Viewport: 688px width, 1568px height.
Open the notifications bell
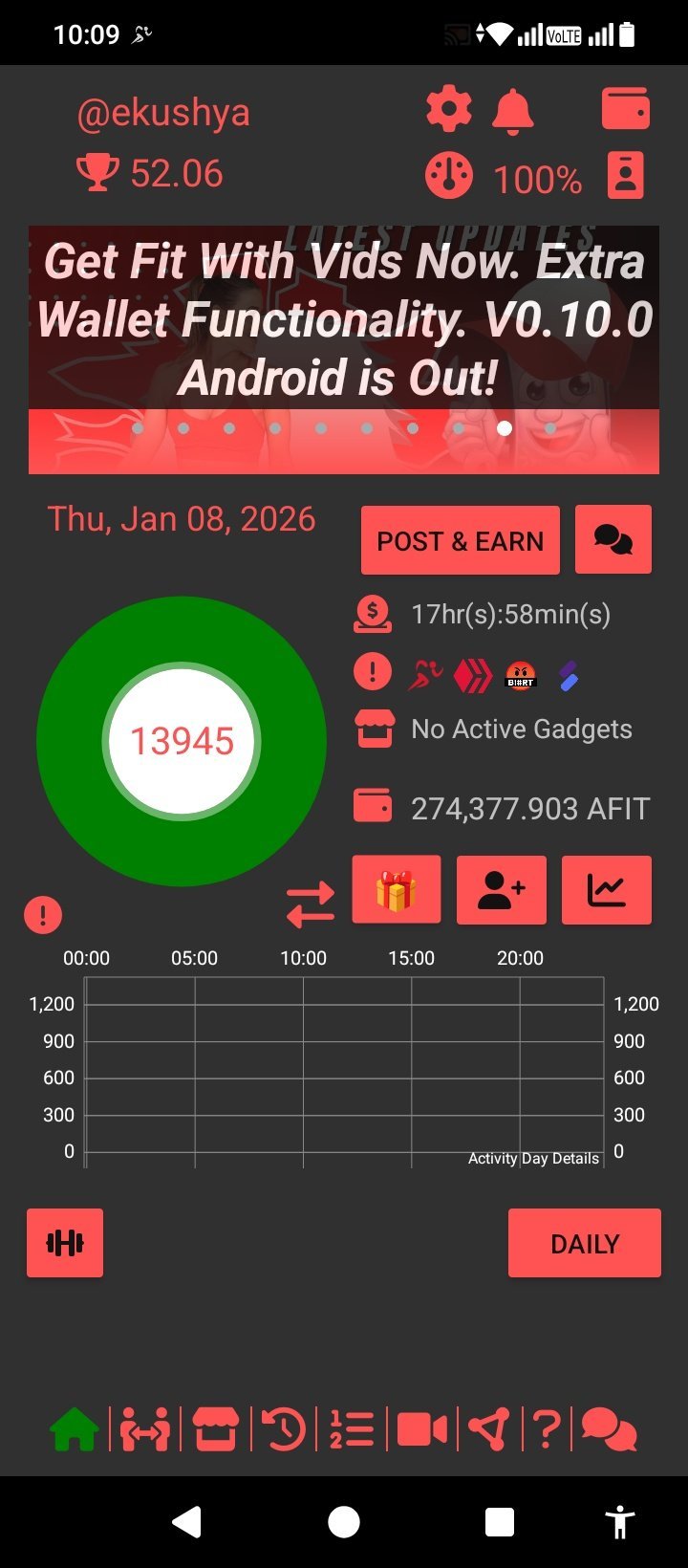click(513, 110)
